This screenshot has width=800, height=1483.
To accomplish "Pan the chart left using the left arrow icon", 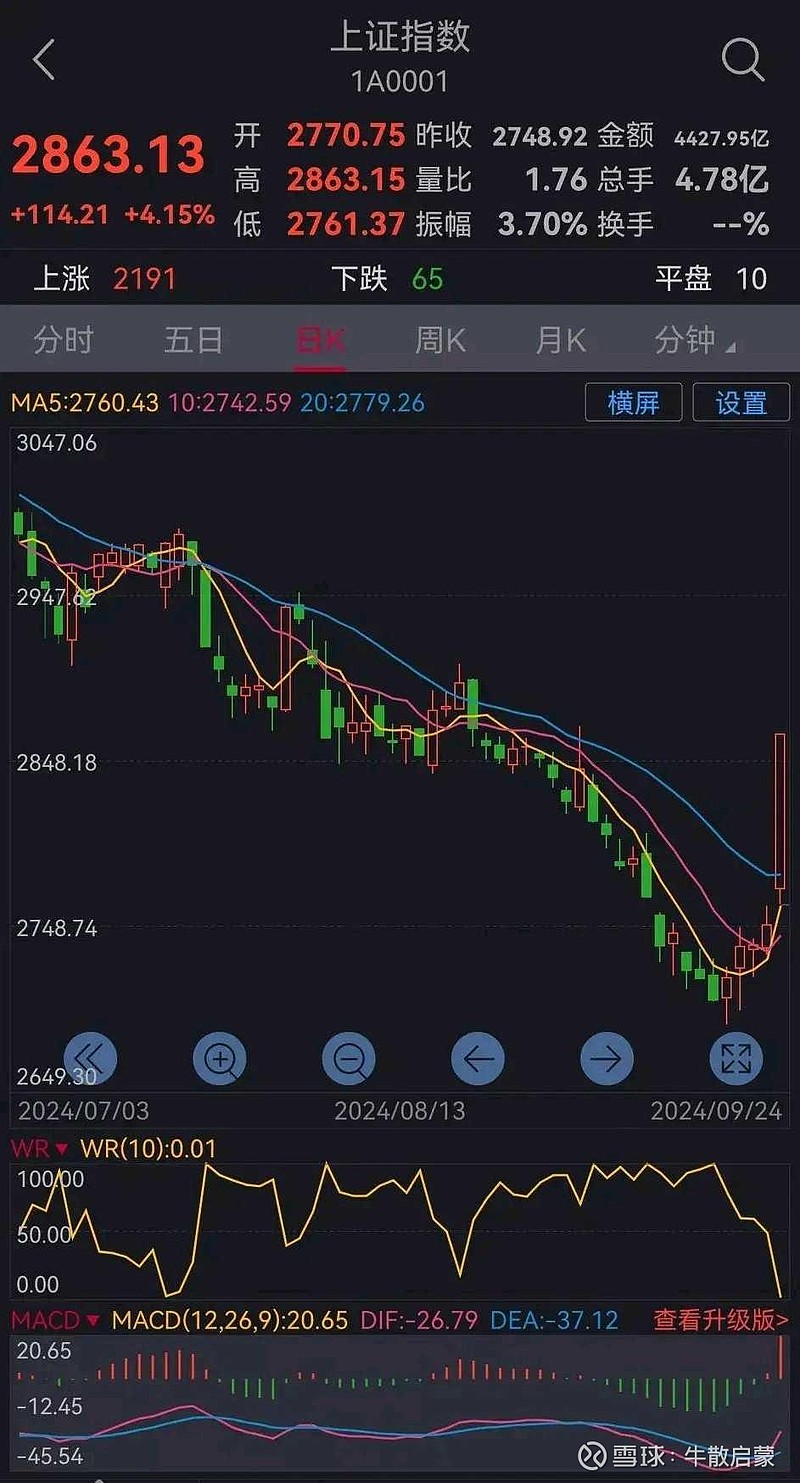I will click(x=477, y=1057).
